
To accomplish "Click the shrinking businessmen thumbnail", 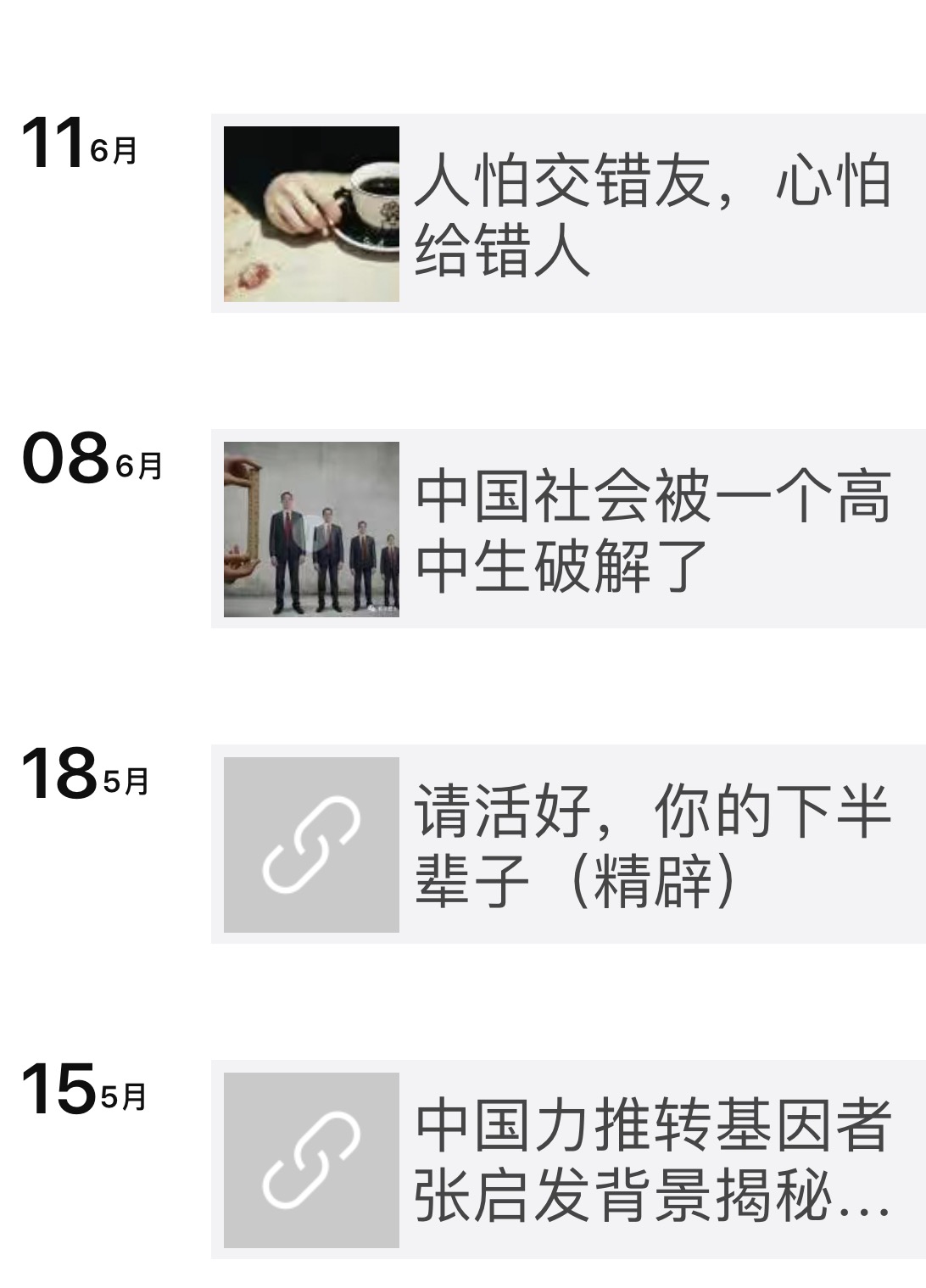I will (x=312, y=532).
